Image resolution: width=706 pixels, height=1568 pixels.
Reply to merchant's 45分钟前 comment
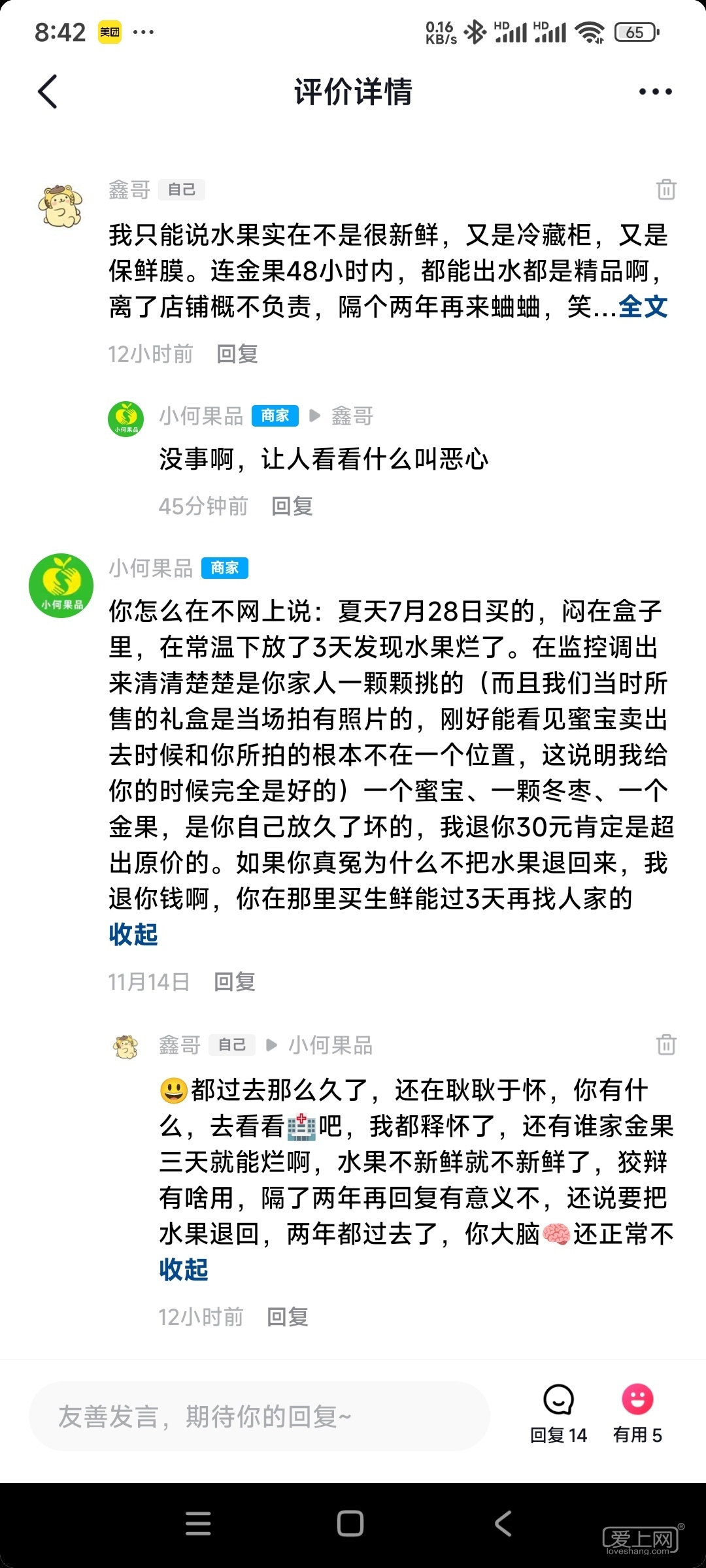pyautogui.click(x=292, y=506)
